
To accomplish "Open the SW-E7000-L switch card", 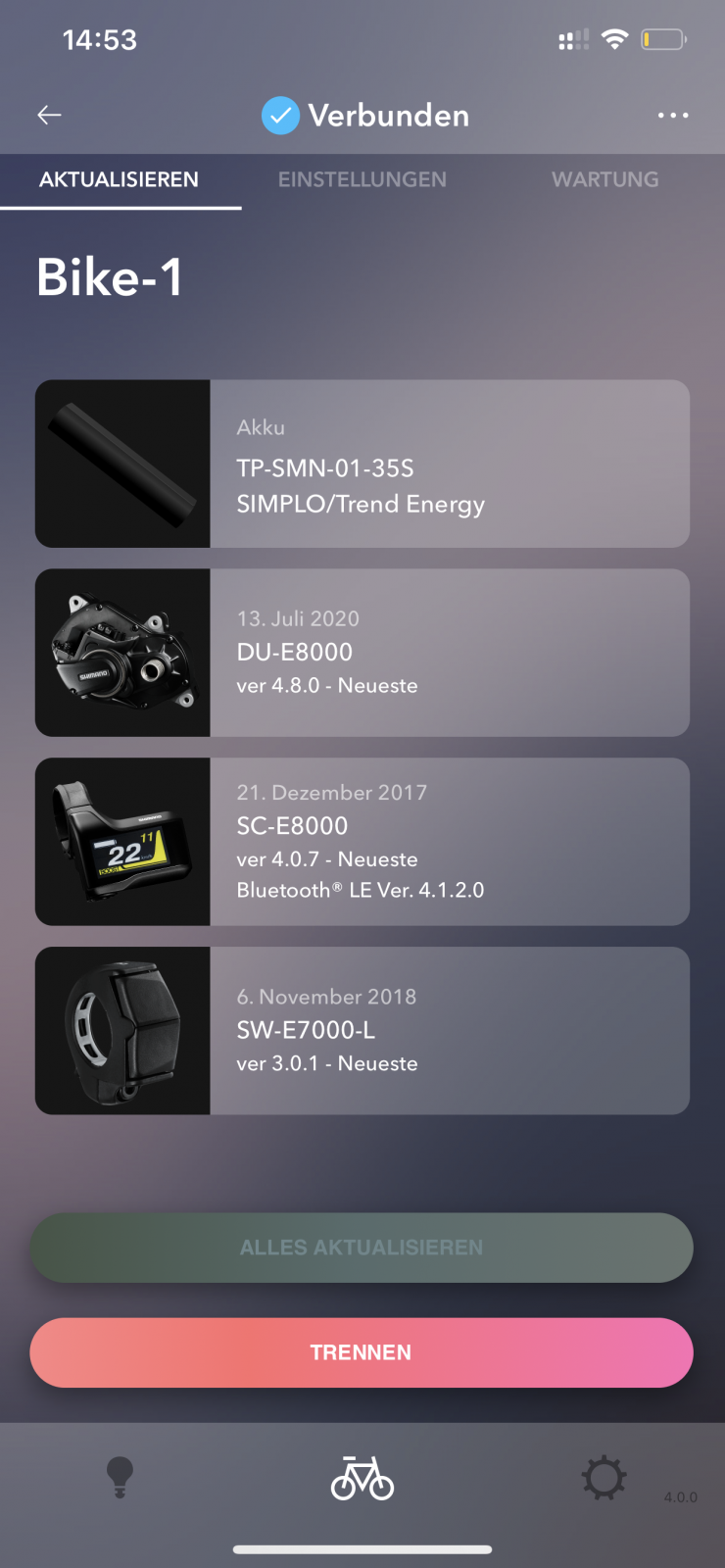I will 362,1031.
